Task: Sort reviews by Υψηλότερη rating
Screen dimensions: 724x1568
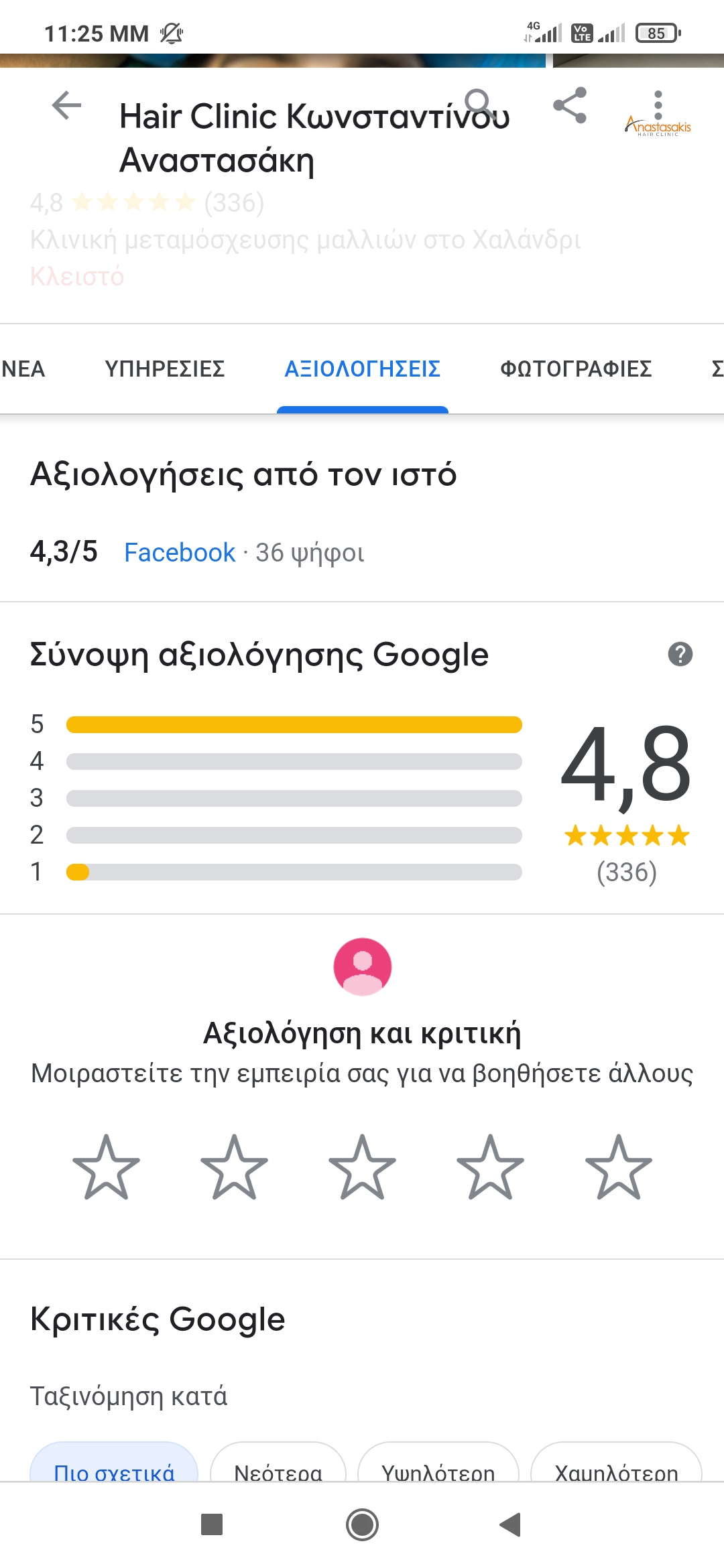Action: (438, 1463)
